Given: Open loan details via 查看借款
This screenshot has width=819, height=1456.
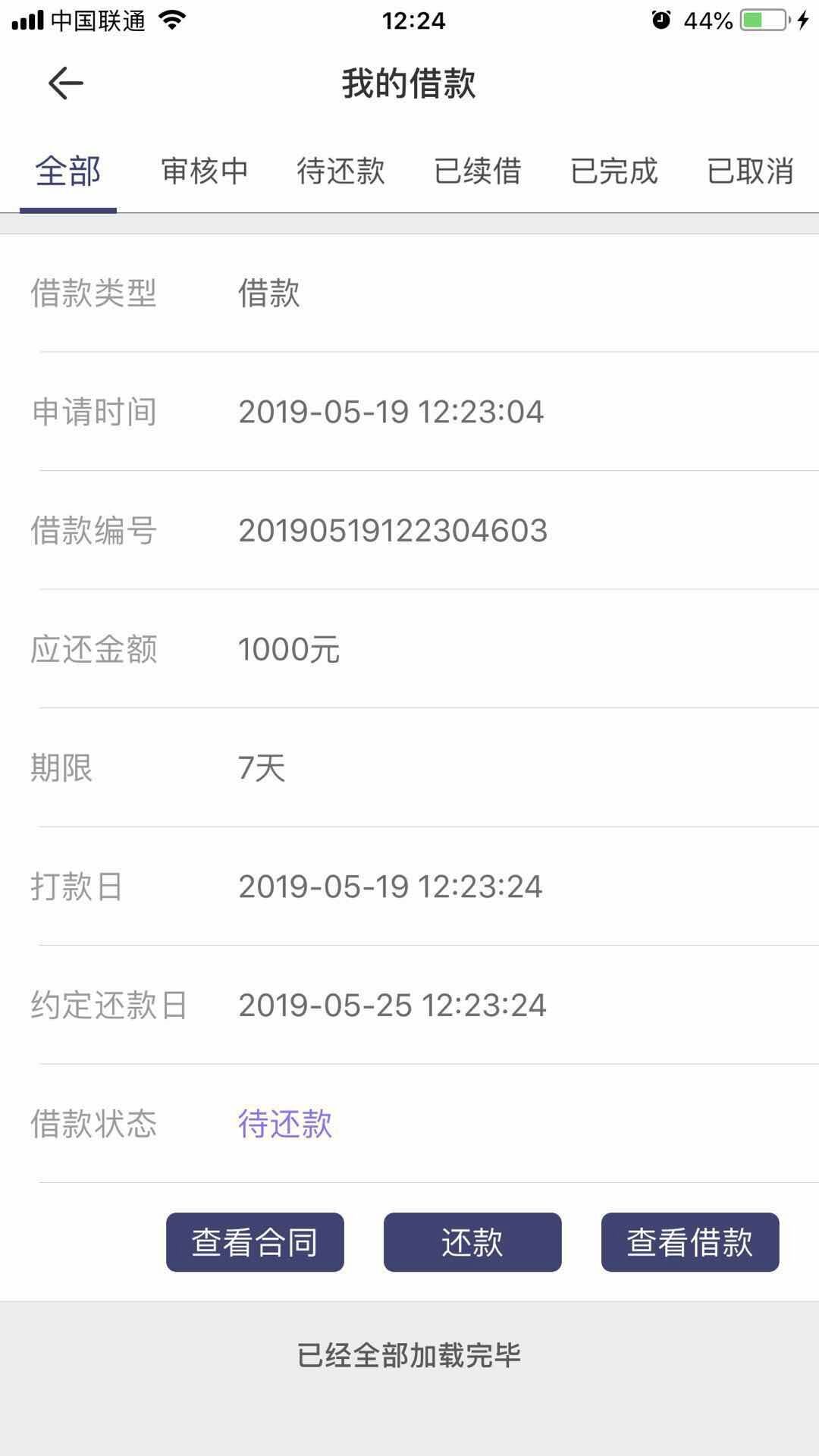Looking at the screenshot, I should point(690,1242).
